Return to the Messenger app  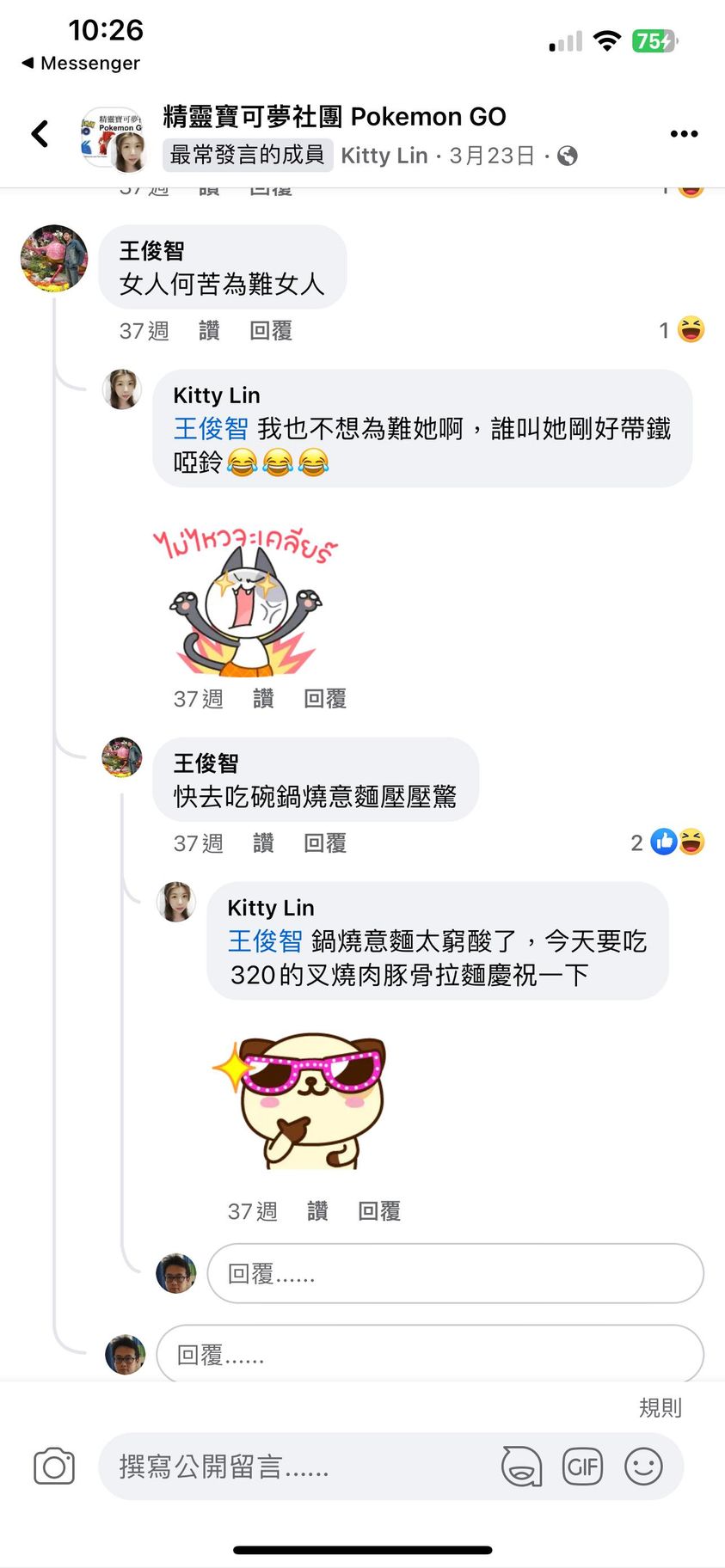[x=81, y=64]
